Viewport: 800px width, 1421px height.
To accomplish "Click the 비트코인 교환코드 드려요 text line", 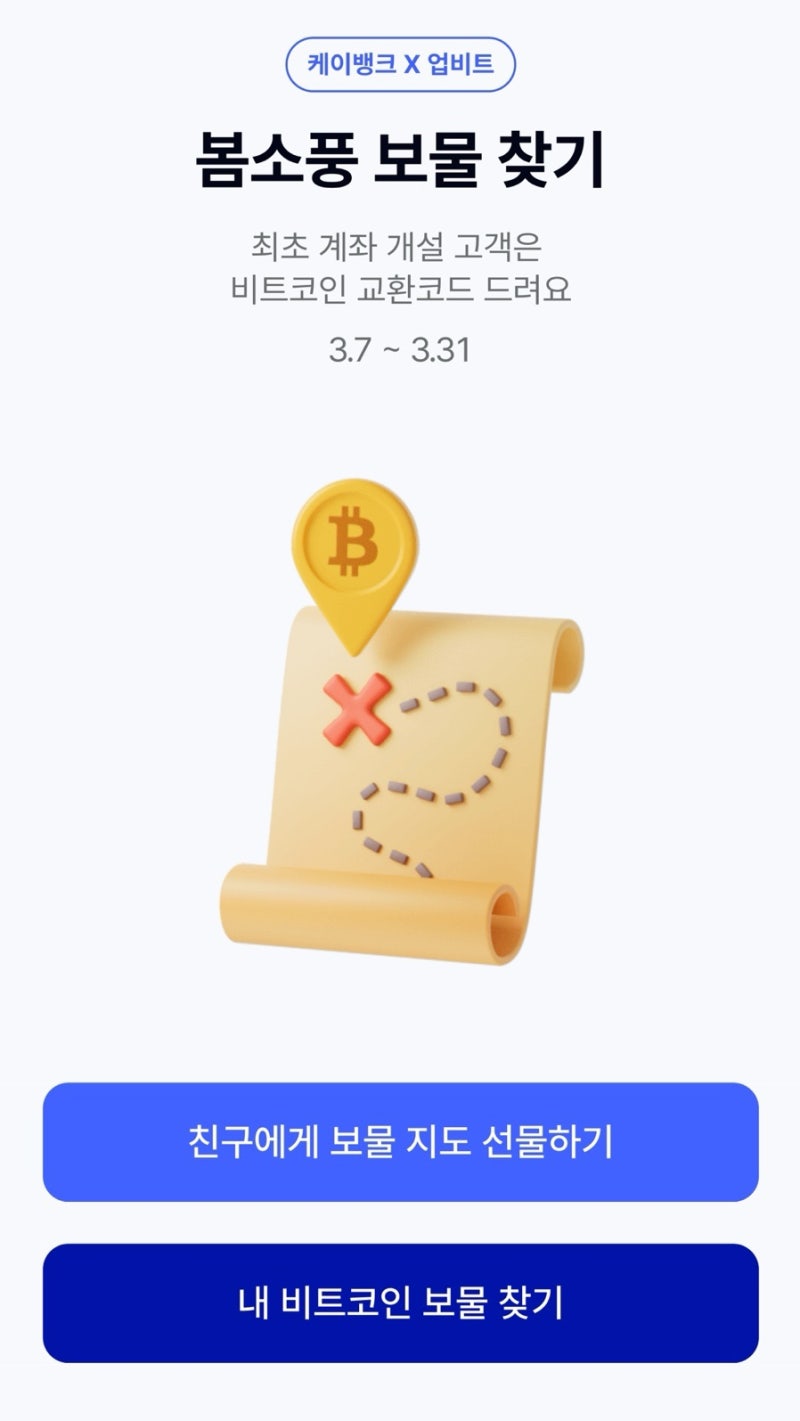I will point(398,290).
